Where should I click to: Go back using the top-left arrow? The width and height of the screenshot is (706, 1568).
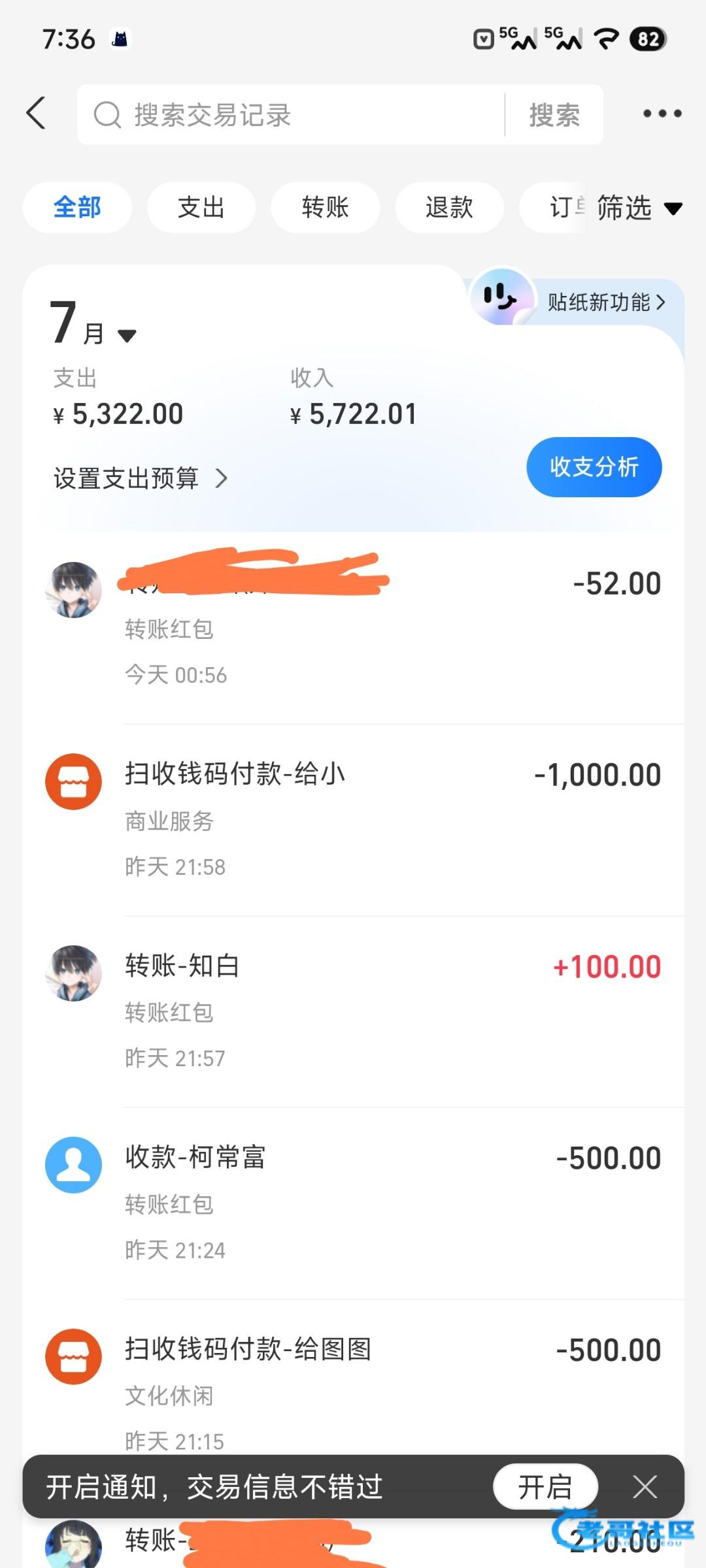(x=37, y=114)
